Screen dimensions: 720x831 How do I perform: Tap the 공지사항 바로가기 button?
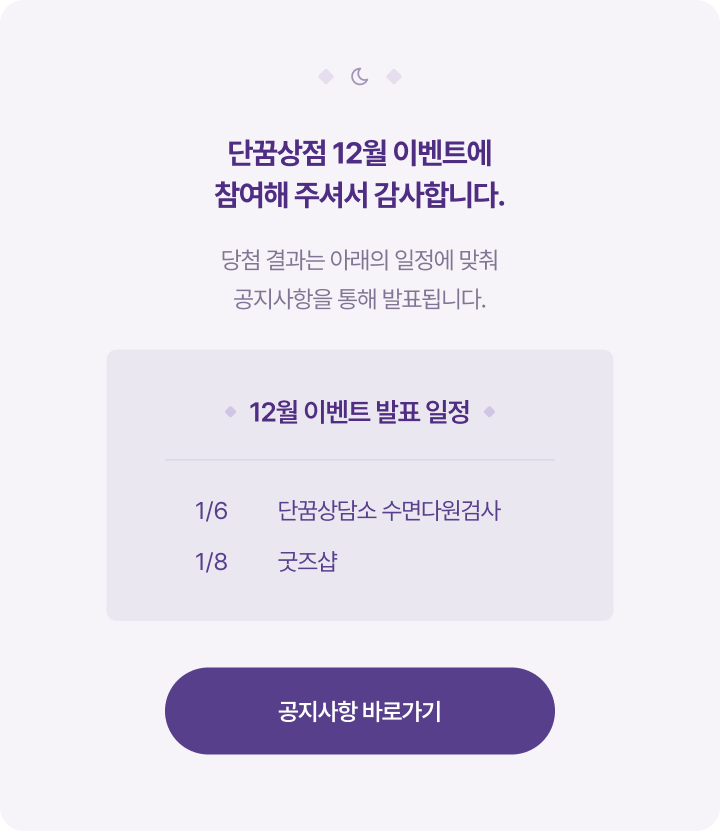(x=360, y=711)
